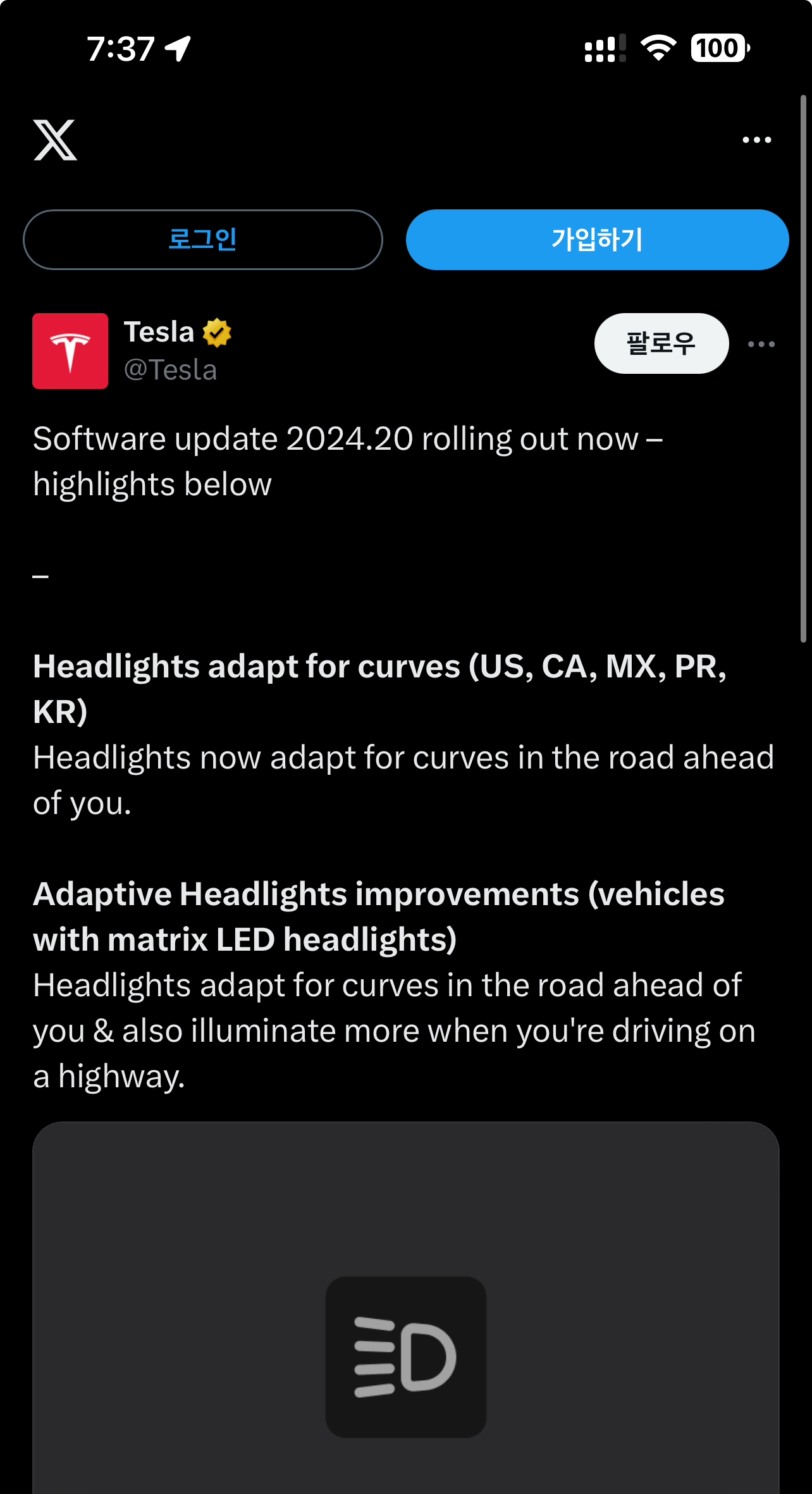Follow Tesla with the 팔로우 button
This screenshot has height=1494, width=812.
tap(661, 343)
